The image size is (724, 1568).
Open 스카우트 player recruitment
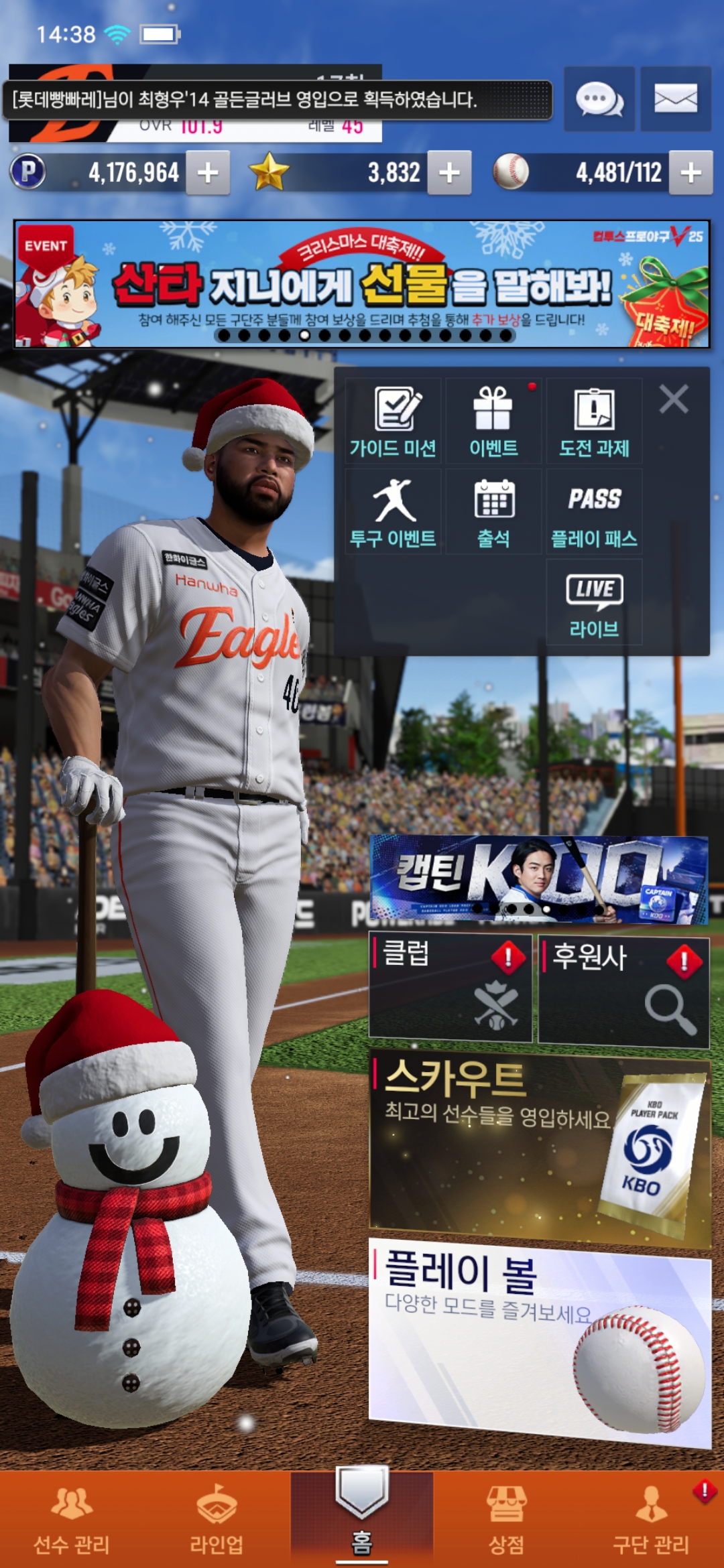pos(539,1146)
